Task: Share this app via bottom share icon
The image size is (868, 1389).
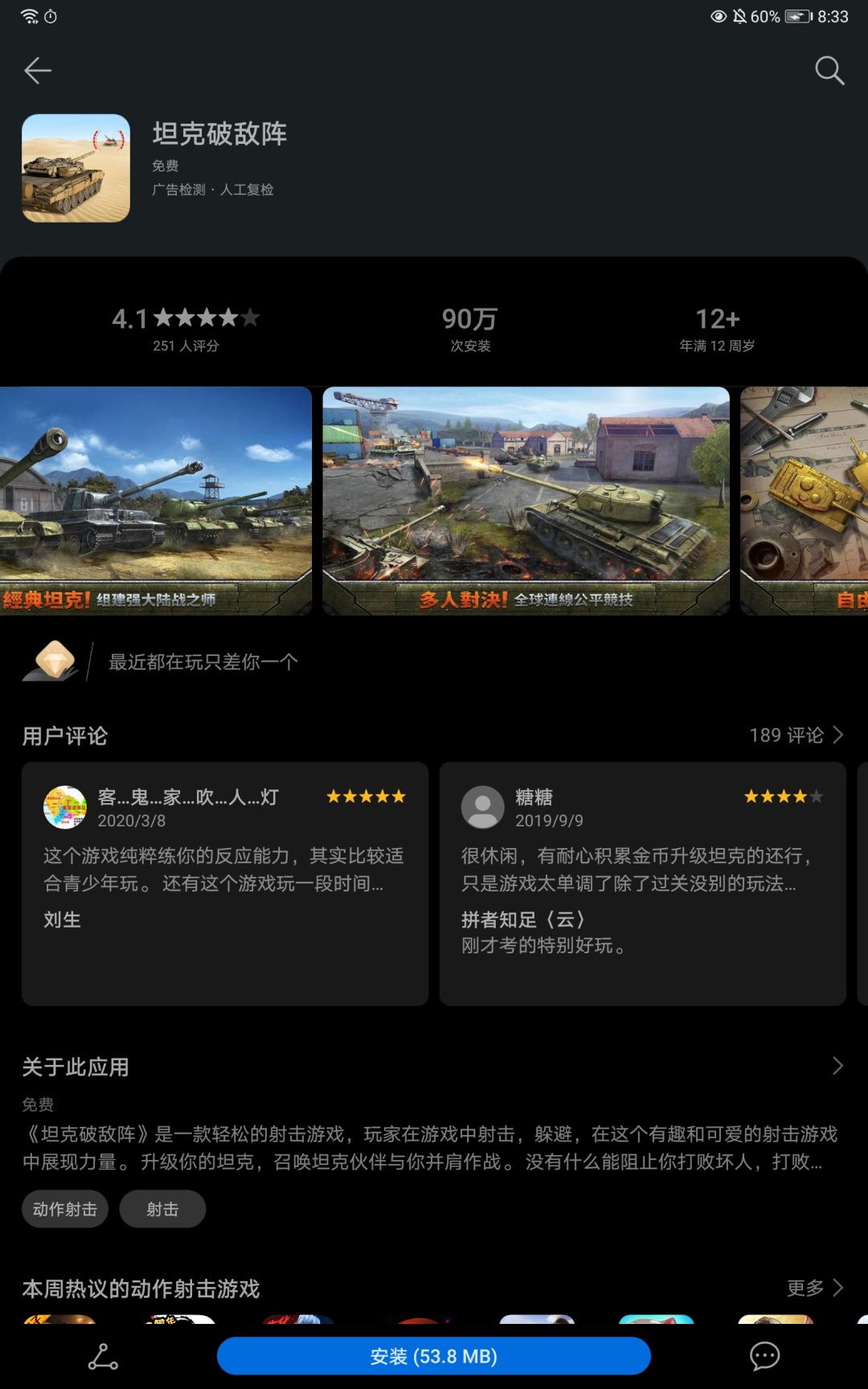Action: (103, 1356)
